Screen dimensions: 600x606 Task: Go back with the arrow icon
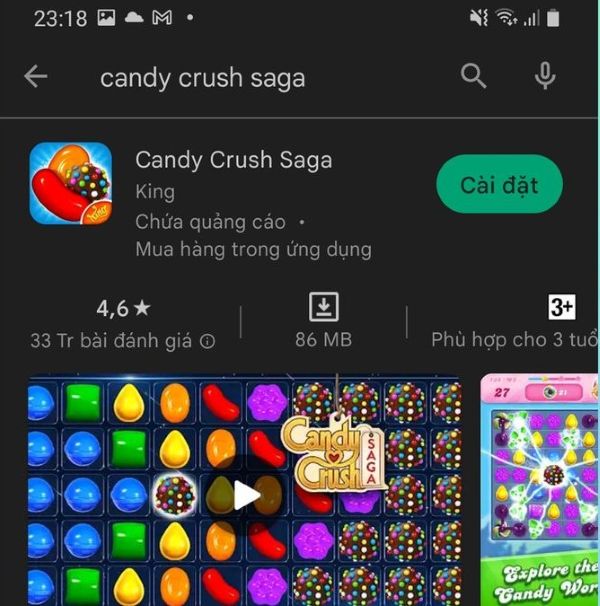(x=36, y=77)
